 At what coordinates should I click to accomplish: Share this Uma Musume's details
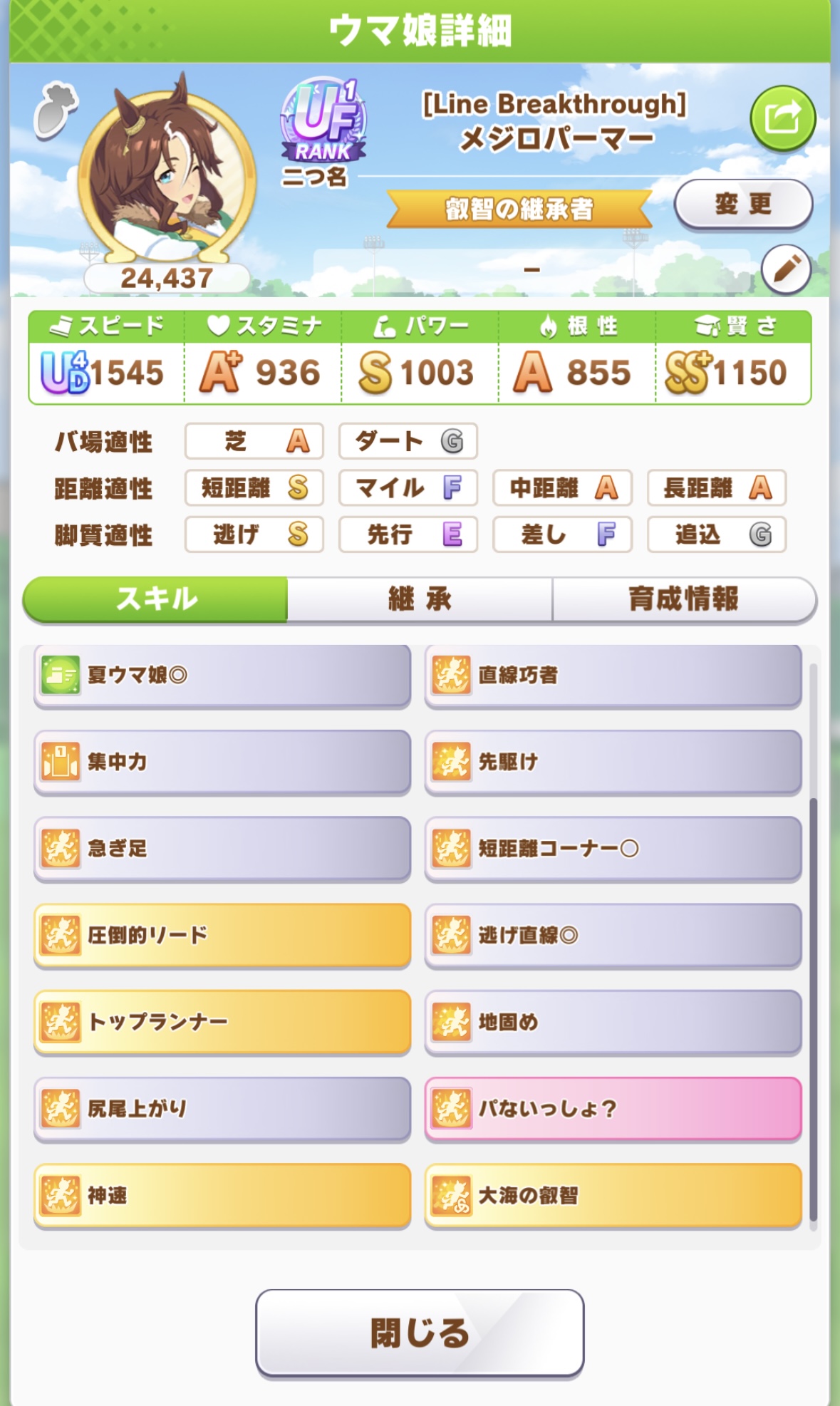point(782,118)
